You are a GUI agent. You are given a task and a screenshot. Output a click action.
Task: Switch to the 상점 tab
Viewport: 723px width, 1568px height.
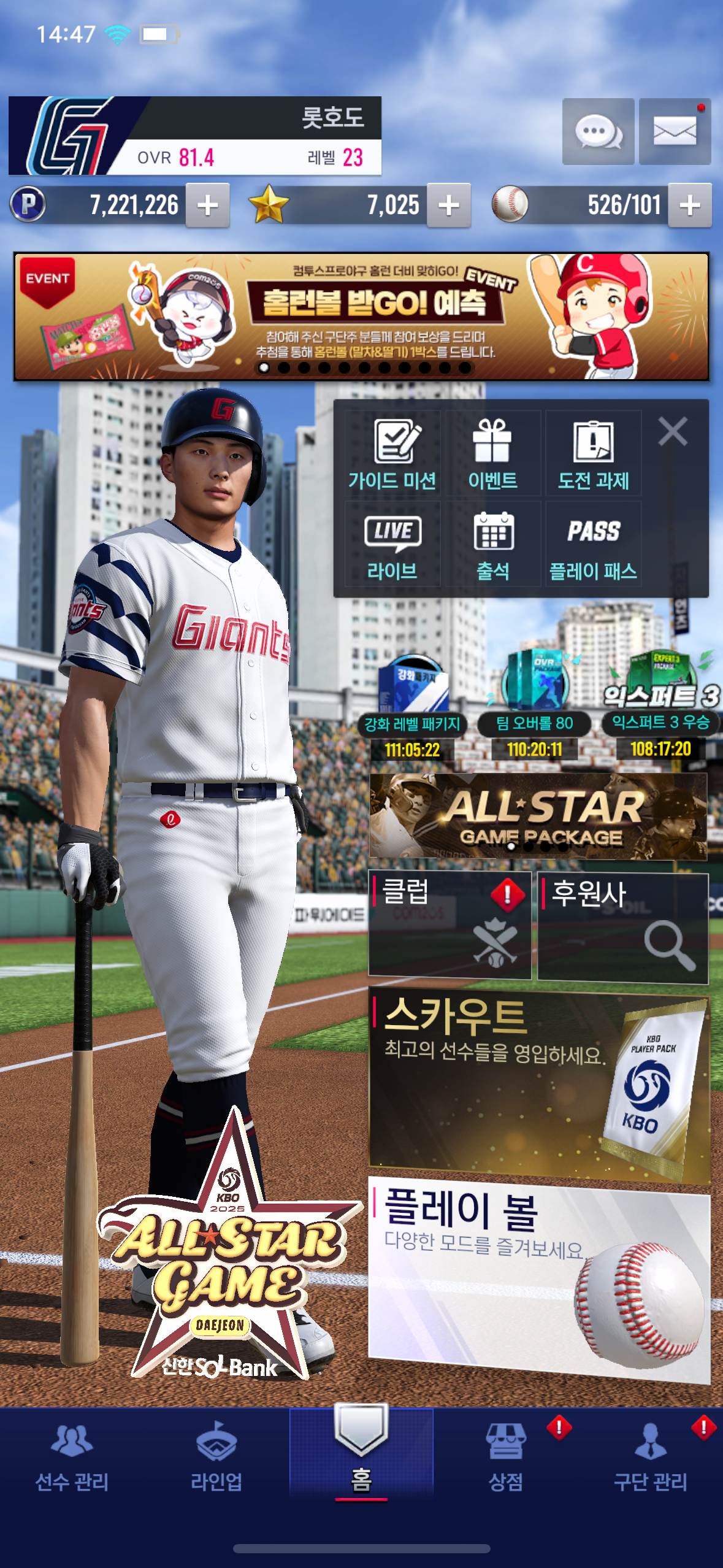pyautogui.click(x=505, y=1457)
